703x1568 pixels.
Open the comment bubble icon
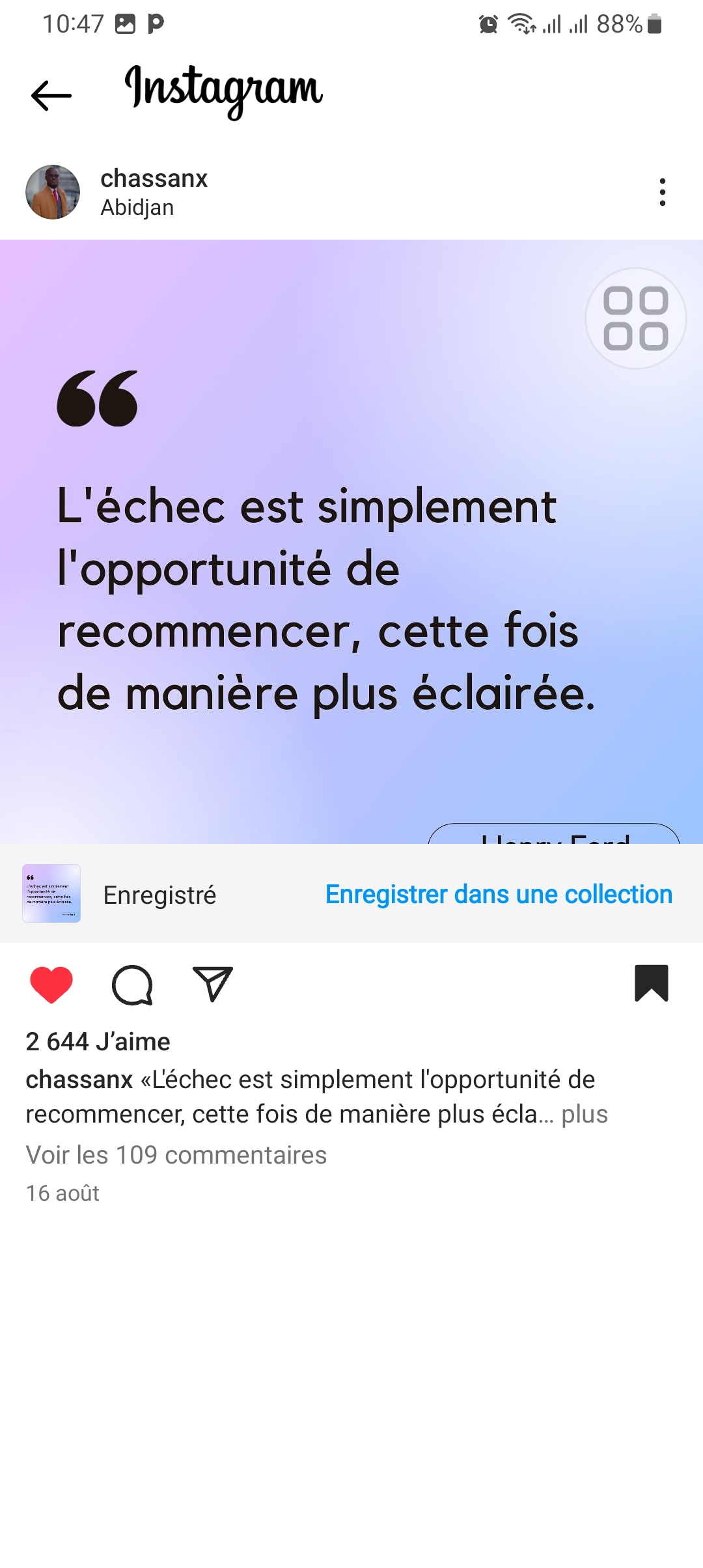pyautogui.click(x=132, y=985)
